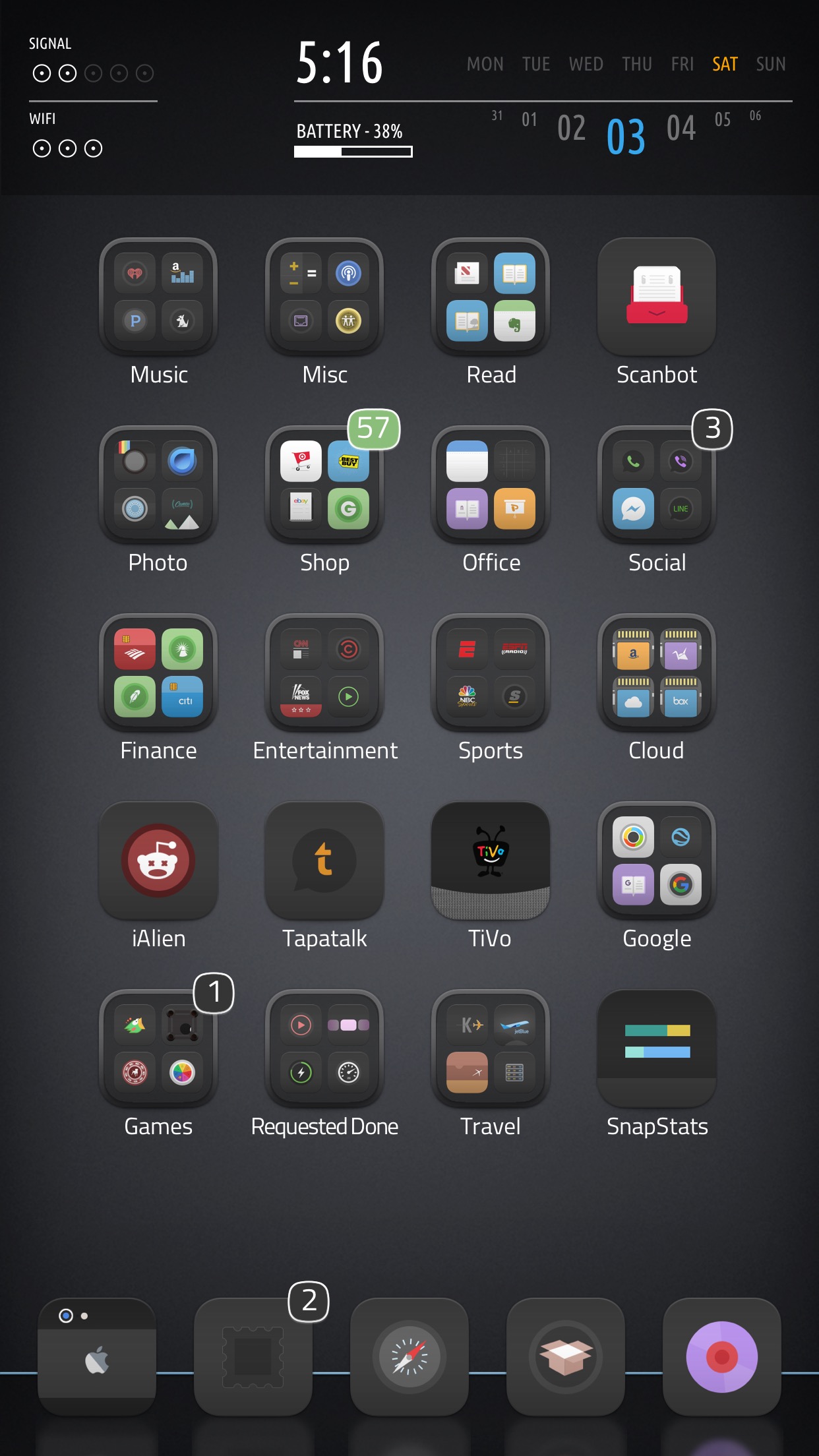Screen dimensions: 819x1456
Task: Launch the Scanbot app
Action: point(657,297)
